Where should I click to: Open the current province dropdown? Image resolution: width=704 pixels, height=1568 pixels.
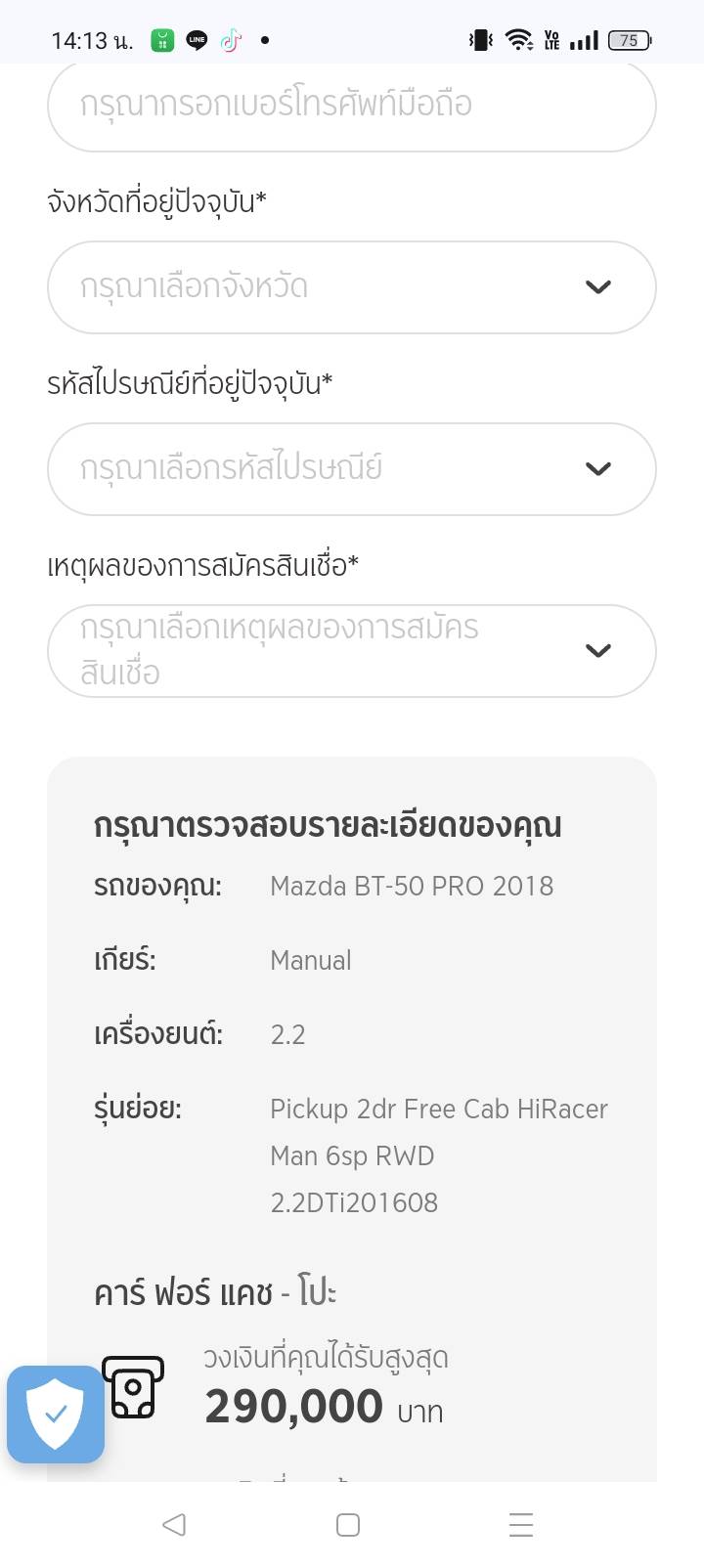click(351, 287)
